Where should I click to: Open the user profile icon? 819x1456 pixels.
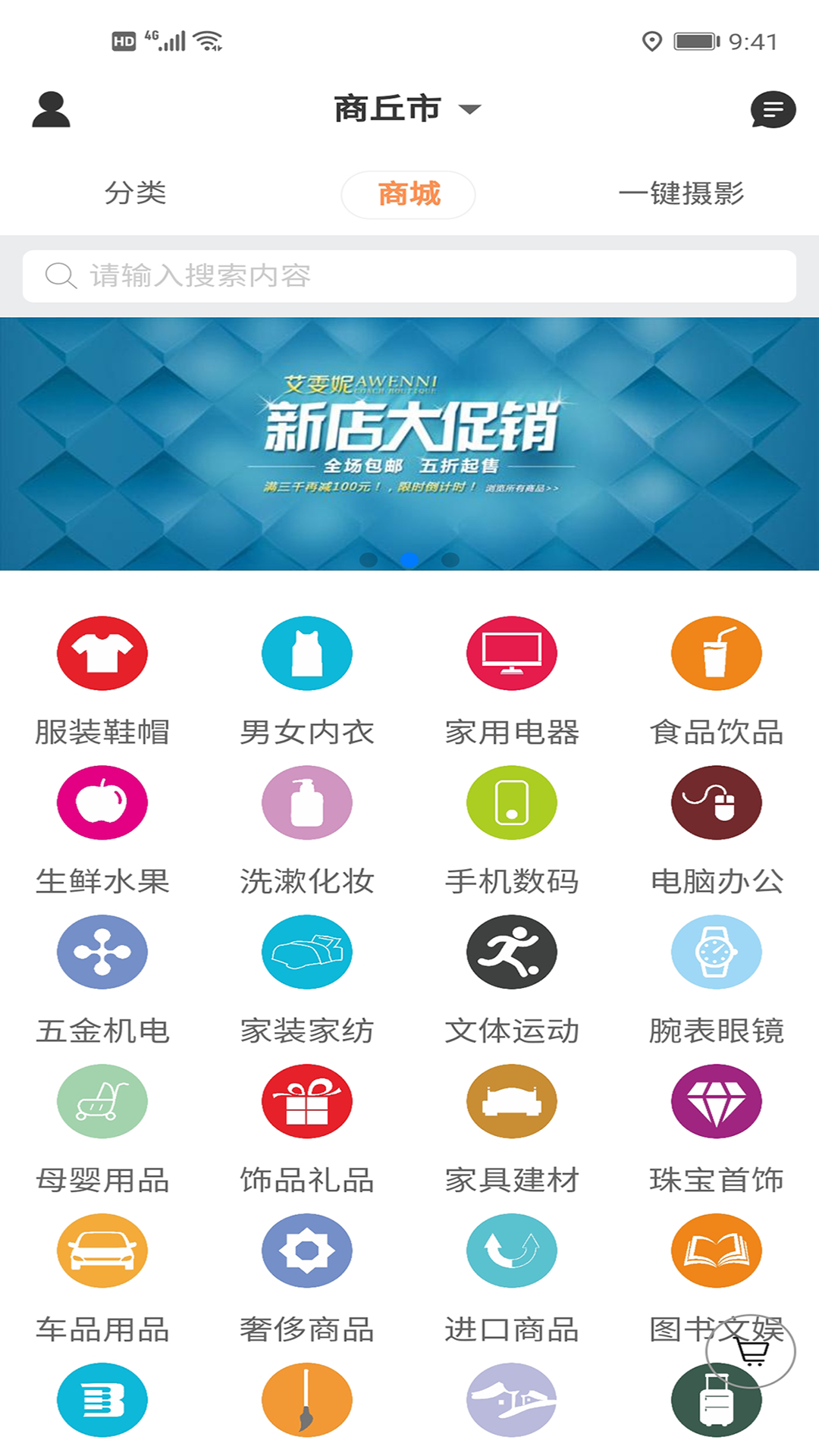coord(51,109)
